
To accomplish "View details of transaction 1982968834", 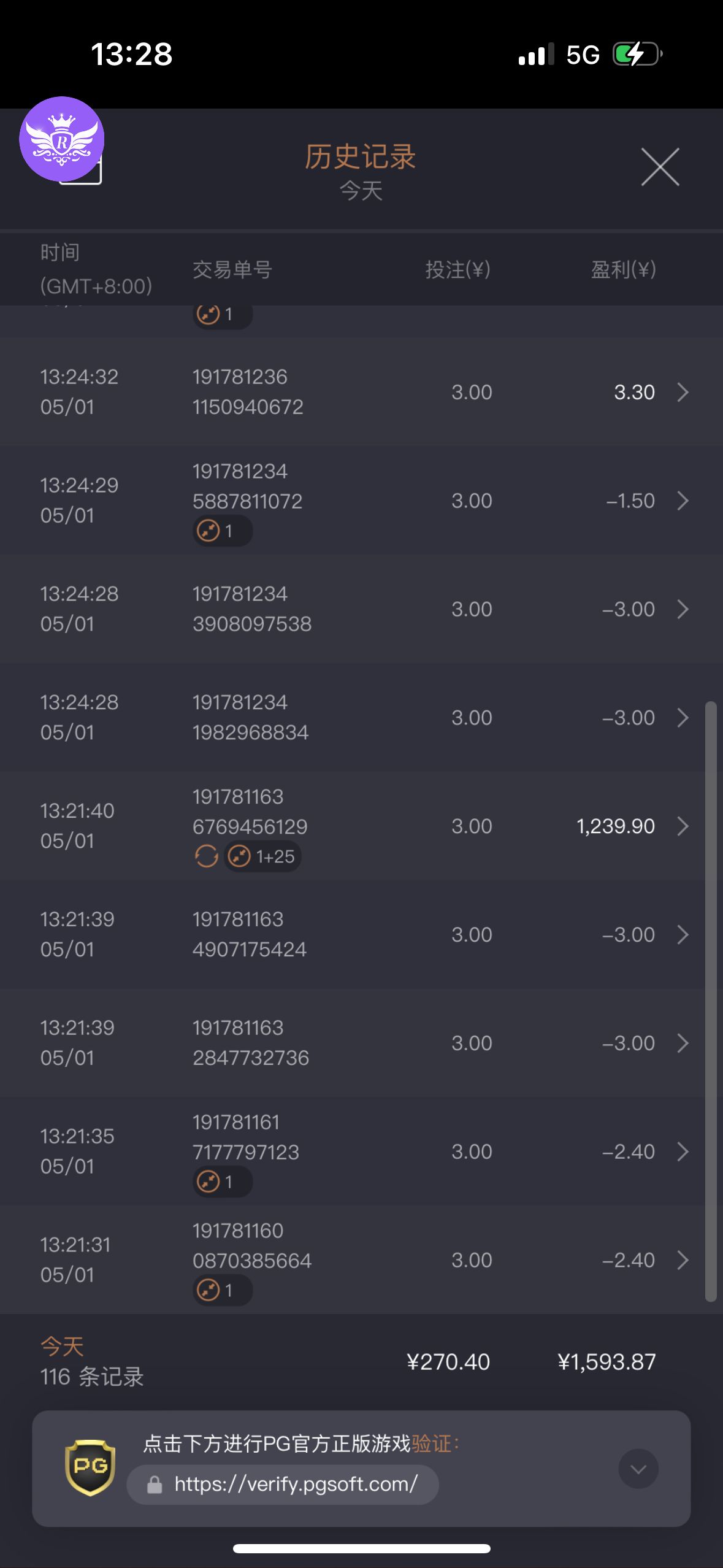I will (x=361, y=718).
